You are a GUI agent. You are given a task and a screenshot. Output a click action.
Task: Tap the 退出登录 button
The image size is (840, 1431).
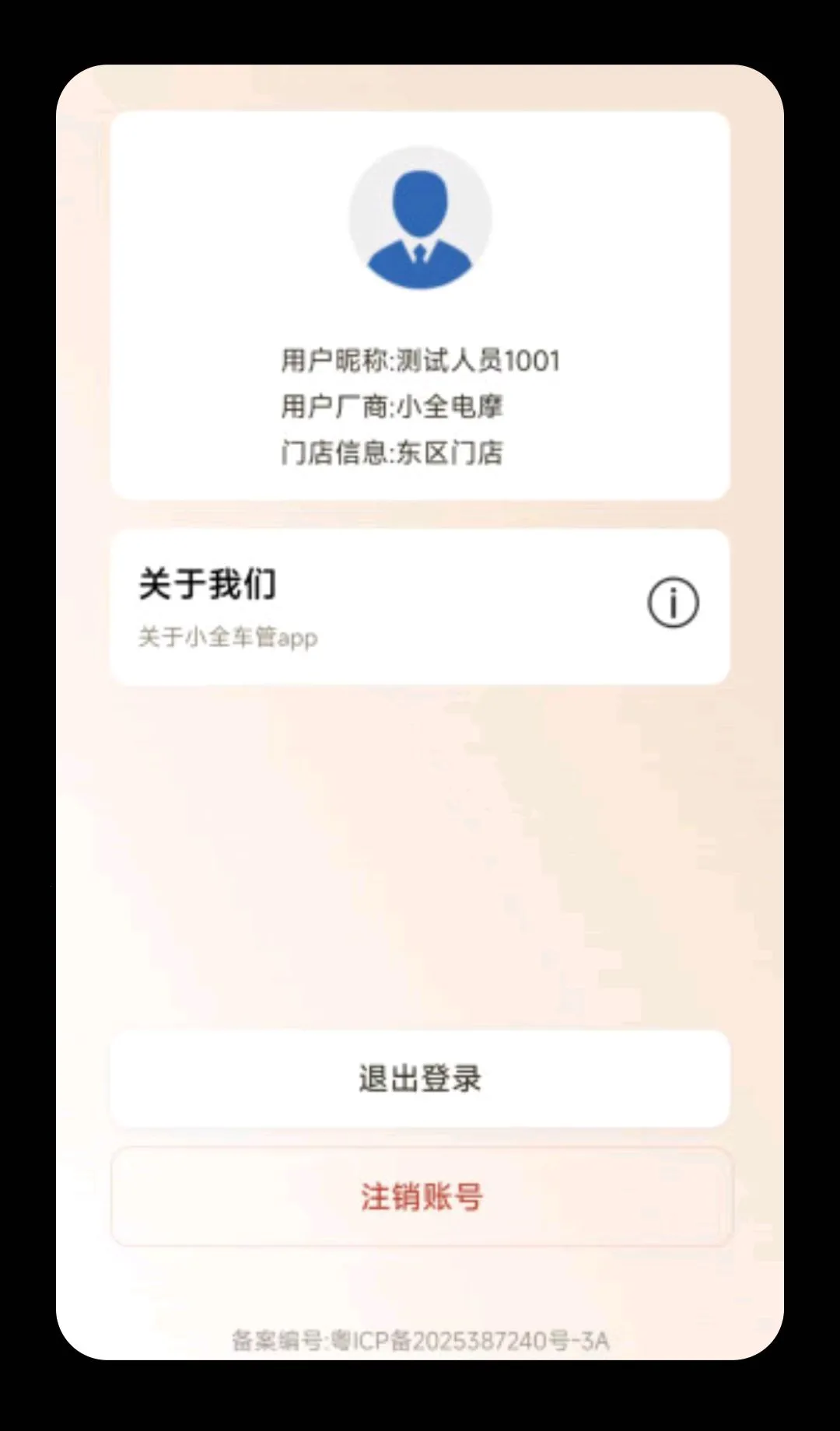[x=420, y=1079]
